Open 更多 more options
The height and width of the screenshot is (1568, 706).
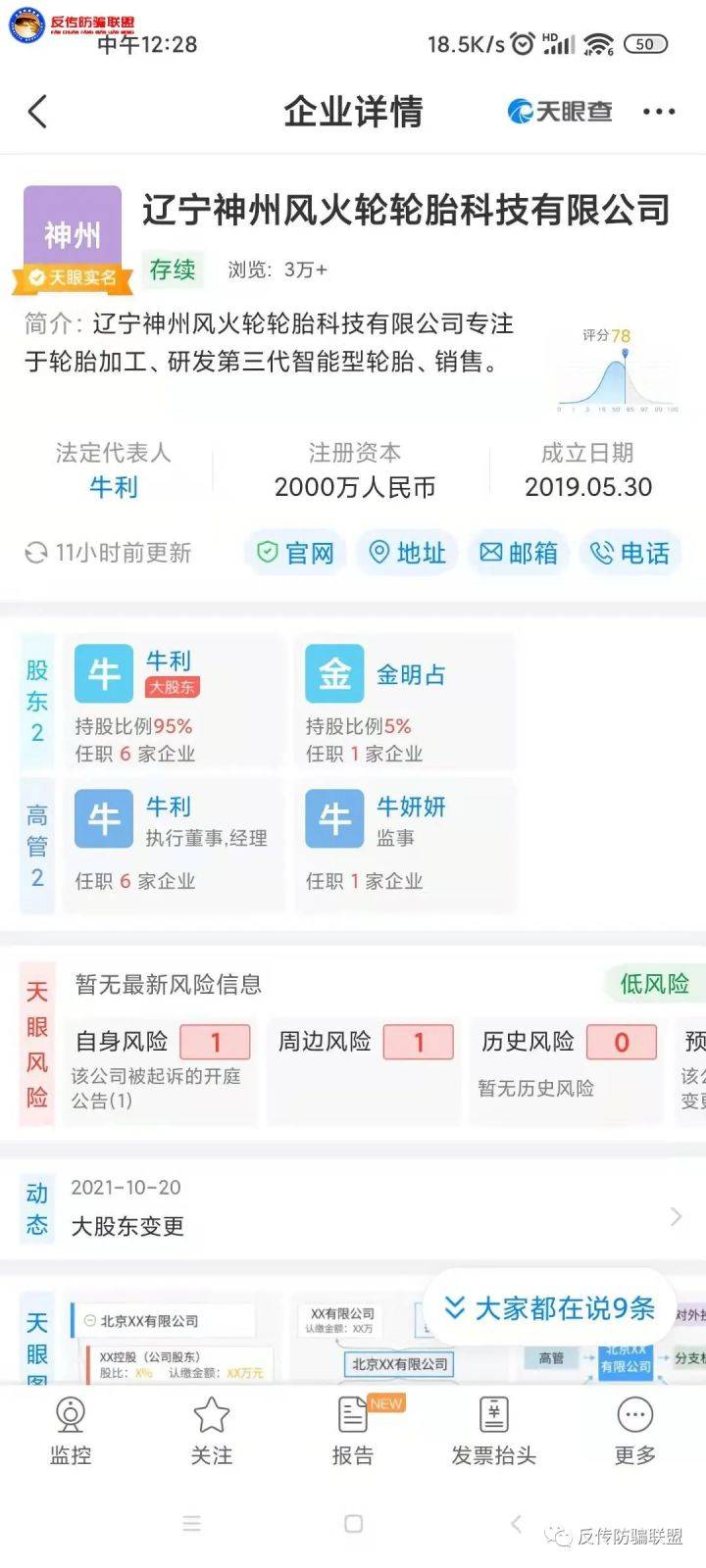634,1431
